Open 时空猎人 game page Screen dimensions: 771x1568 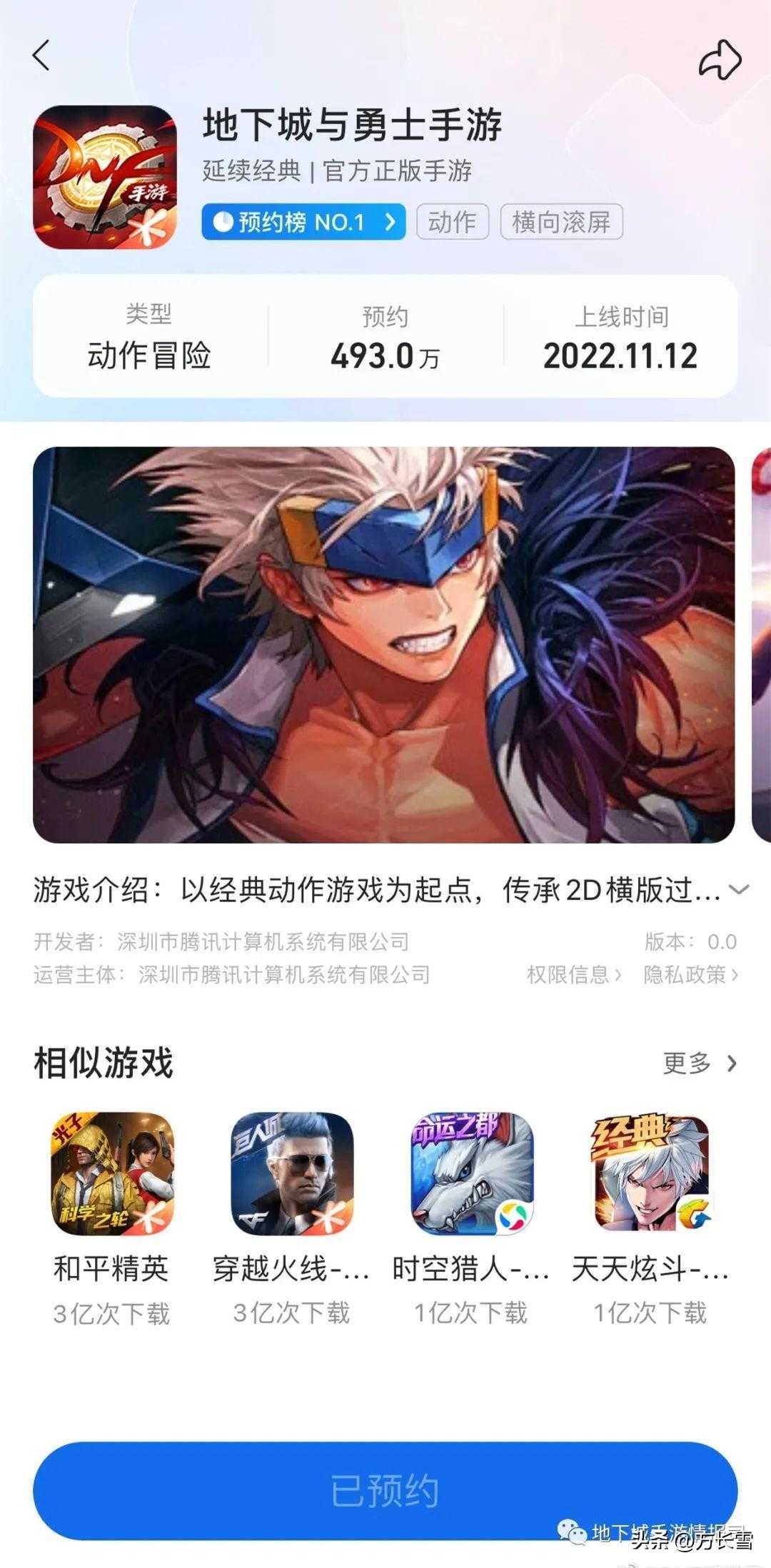pyautogui.click(x=472, y=1174)
